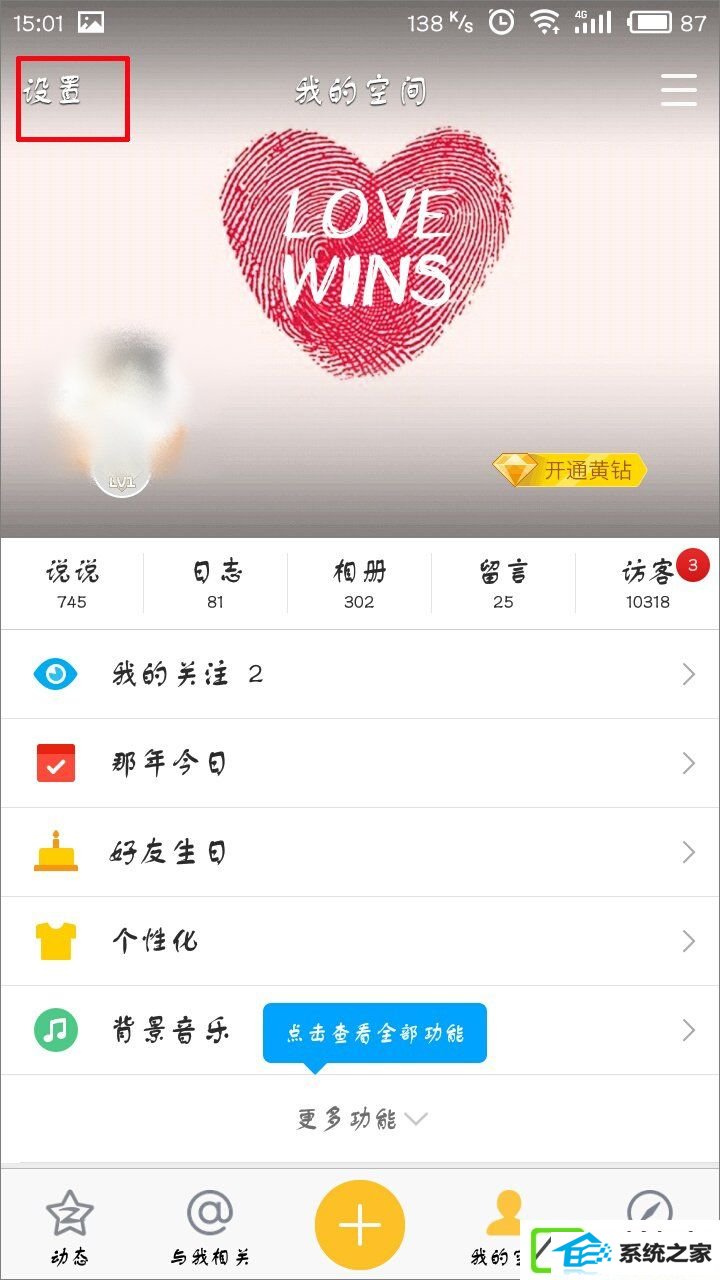Tap 开通黄钻 badge
720x1280 pixels.
coord(570,470)
